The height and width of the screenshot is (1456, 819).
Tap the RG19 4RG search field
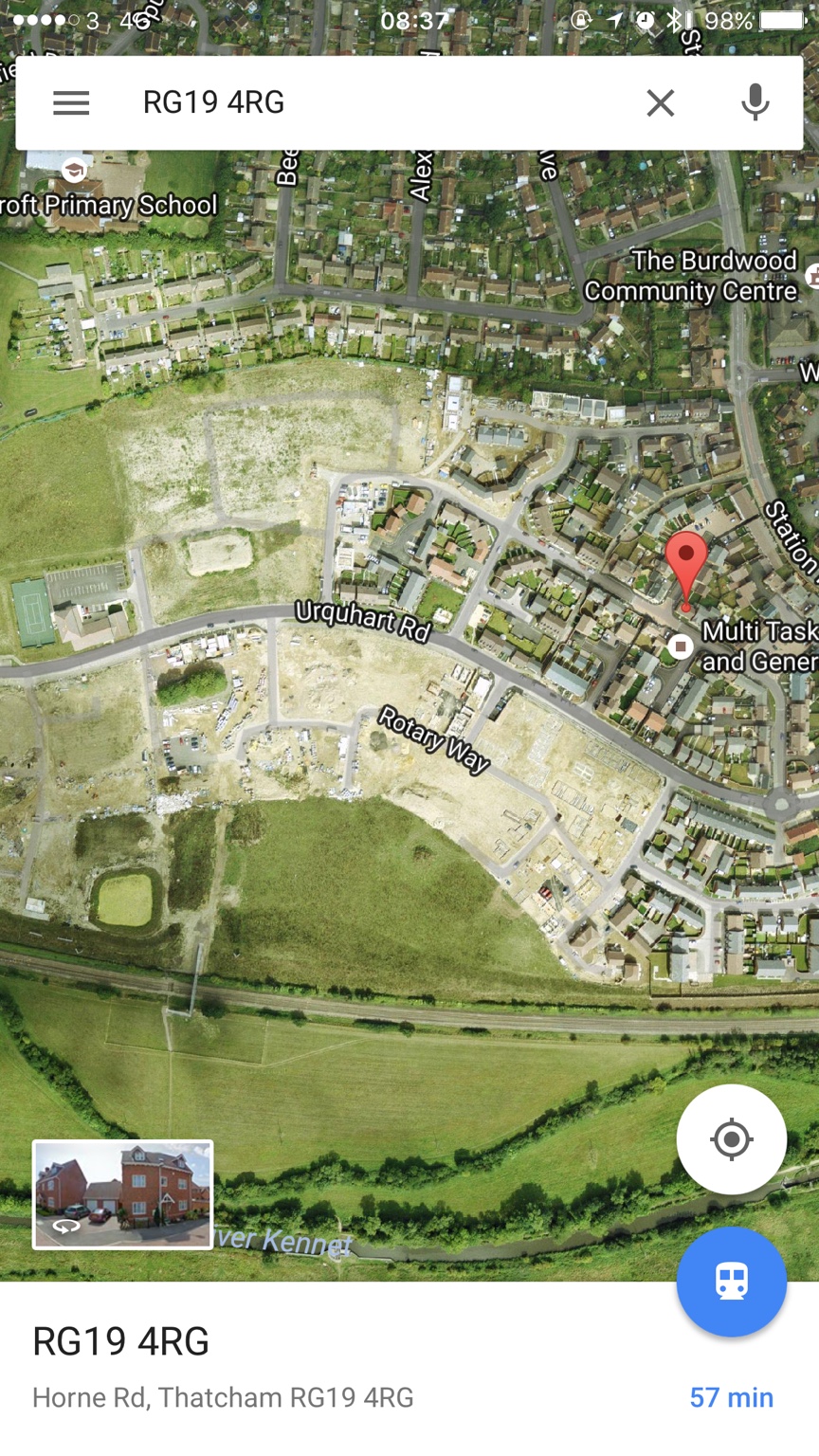(x=370, y=102)
